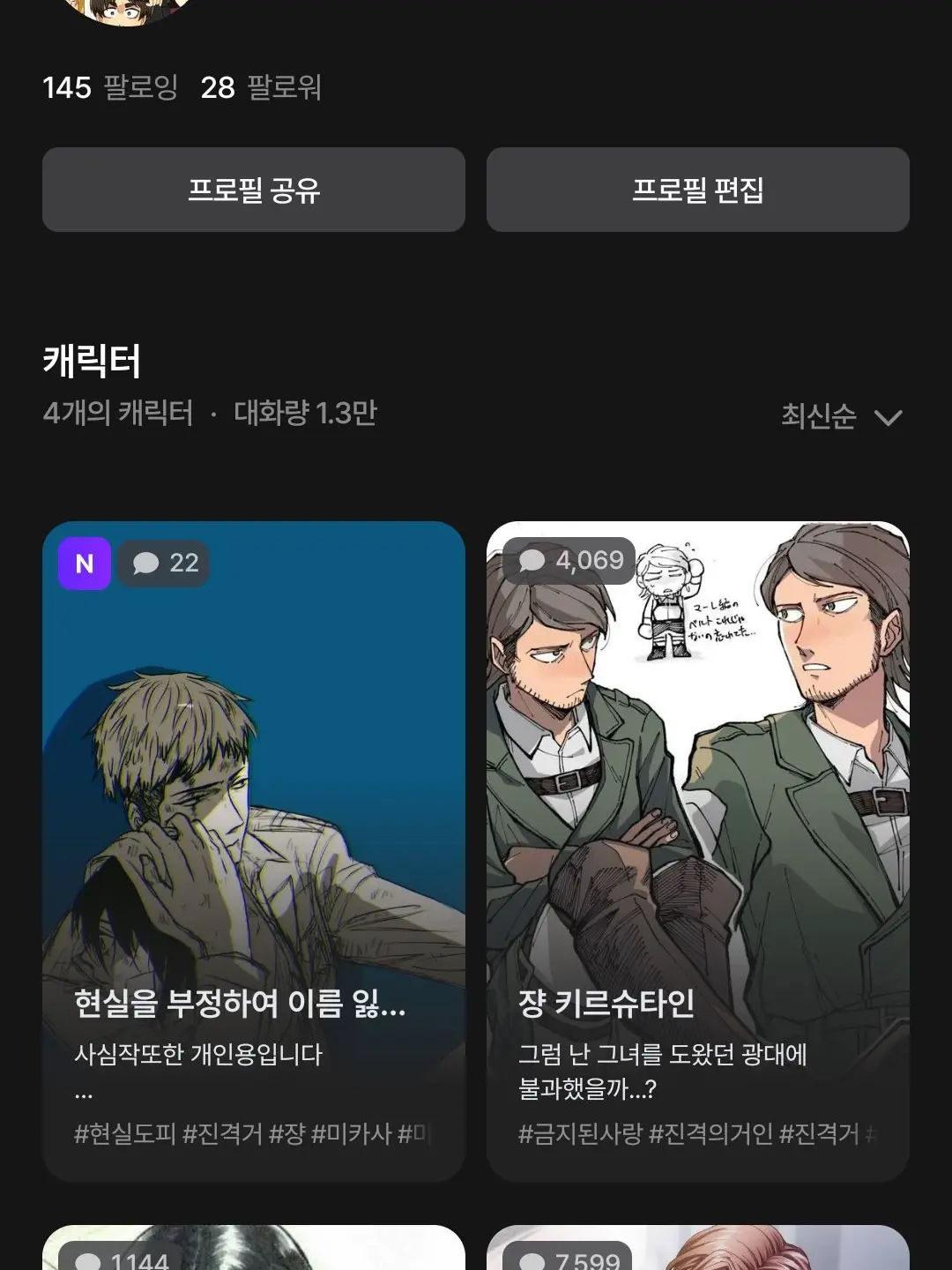
Task: Open the 쟝 키르슈타인 character card
Action: pos(697,851)
